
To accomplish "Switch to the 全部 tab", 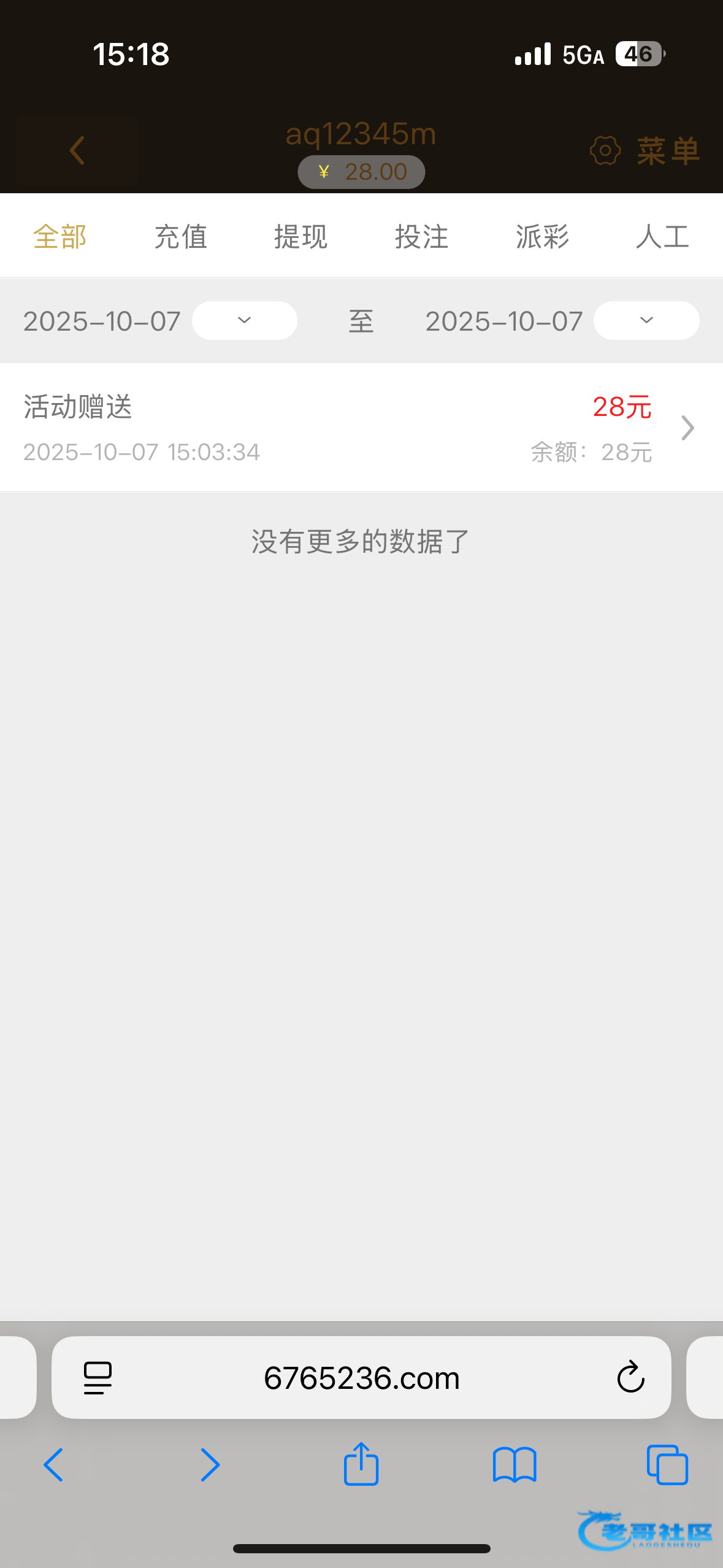I will (59, 237).
